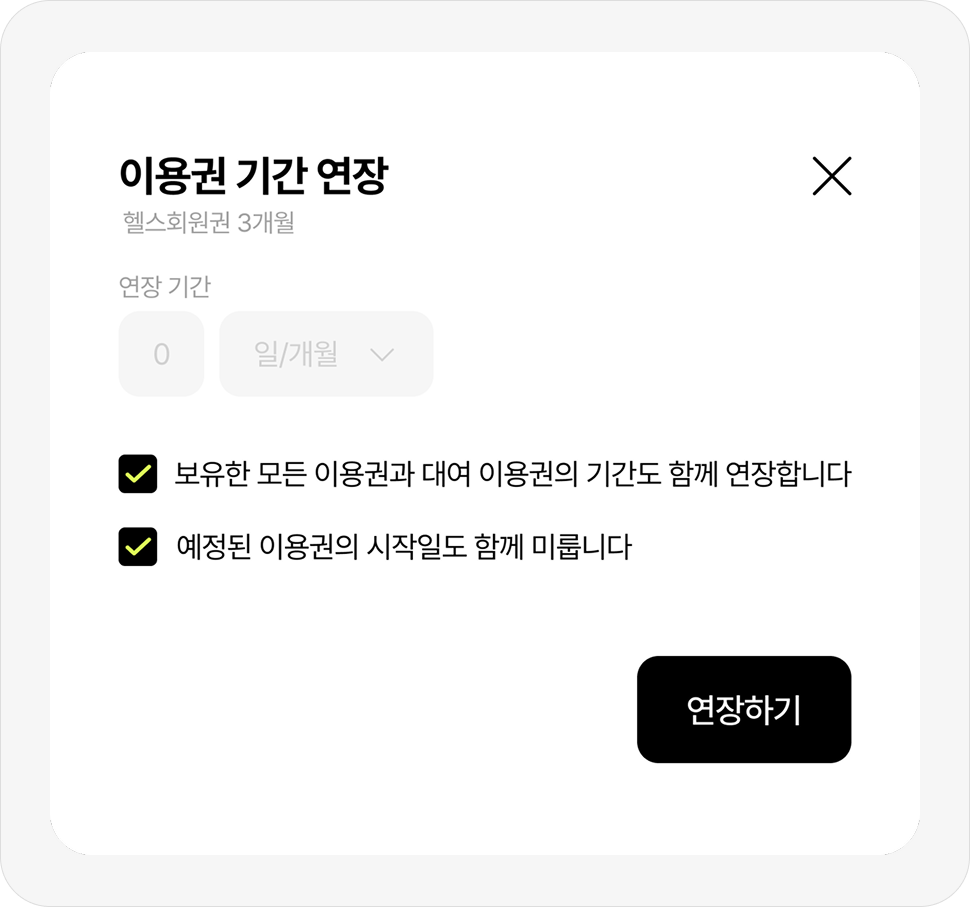This screenshot has width=970, height=907.
Task: Open the 일/개월 unit dropdown
Action: click(x=326, y=354)
